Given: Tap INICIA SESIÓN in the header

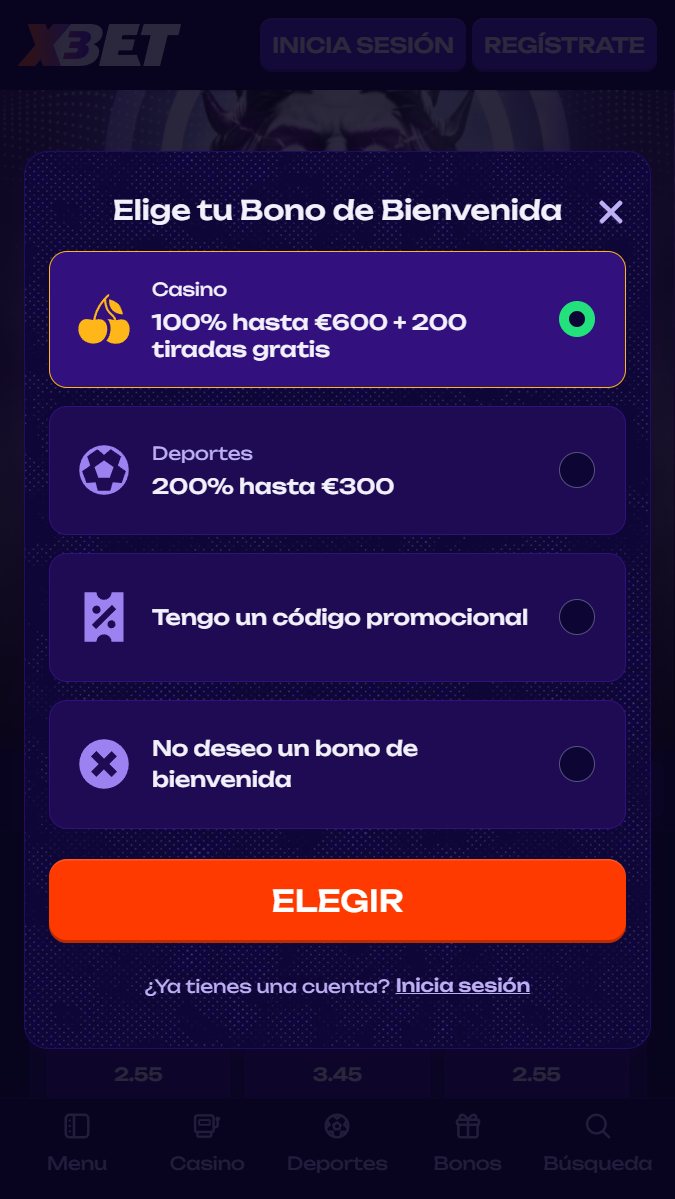Looking at the screenshot, I should 362,45.
